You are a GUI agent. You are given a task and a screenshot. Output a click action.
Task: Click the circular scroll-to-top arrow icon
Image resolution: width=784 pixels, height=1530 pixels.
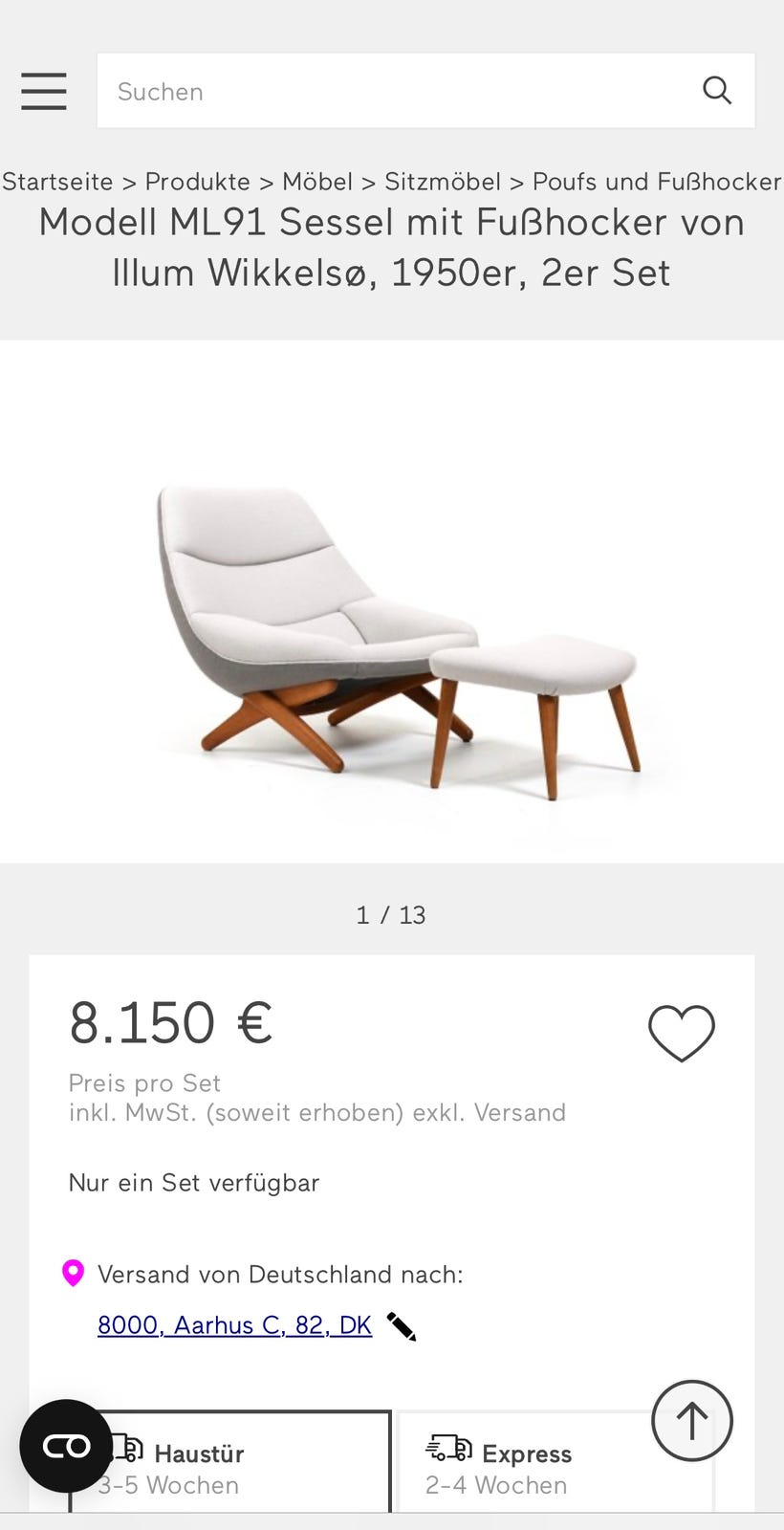[691, 1421]
